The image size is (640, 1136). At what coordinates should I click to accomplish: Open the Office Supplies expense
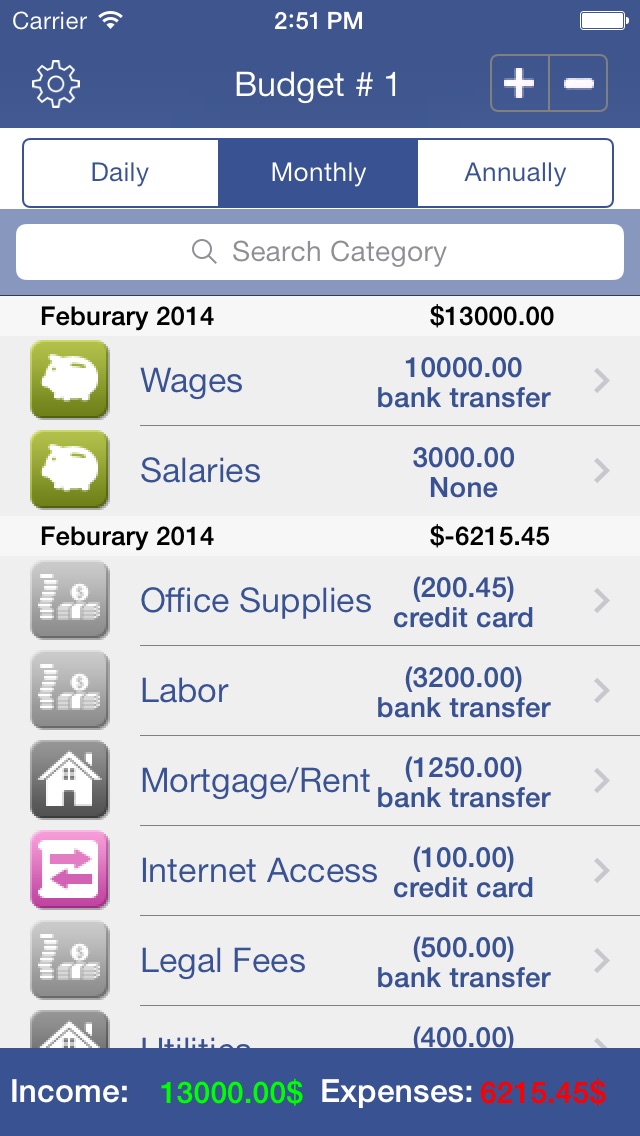point(320,601)
